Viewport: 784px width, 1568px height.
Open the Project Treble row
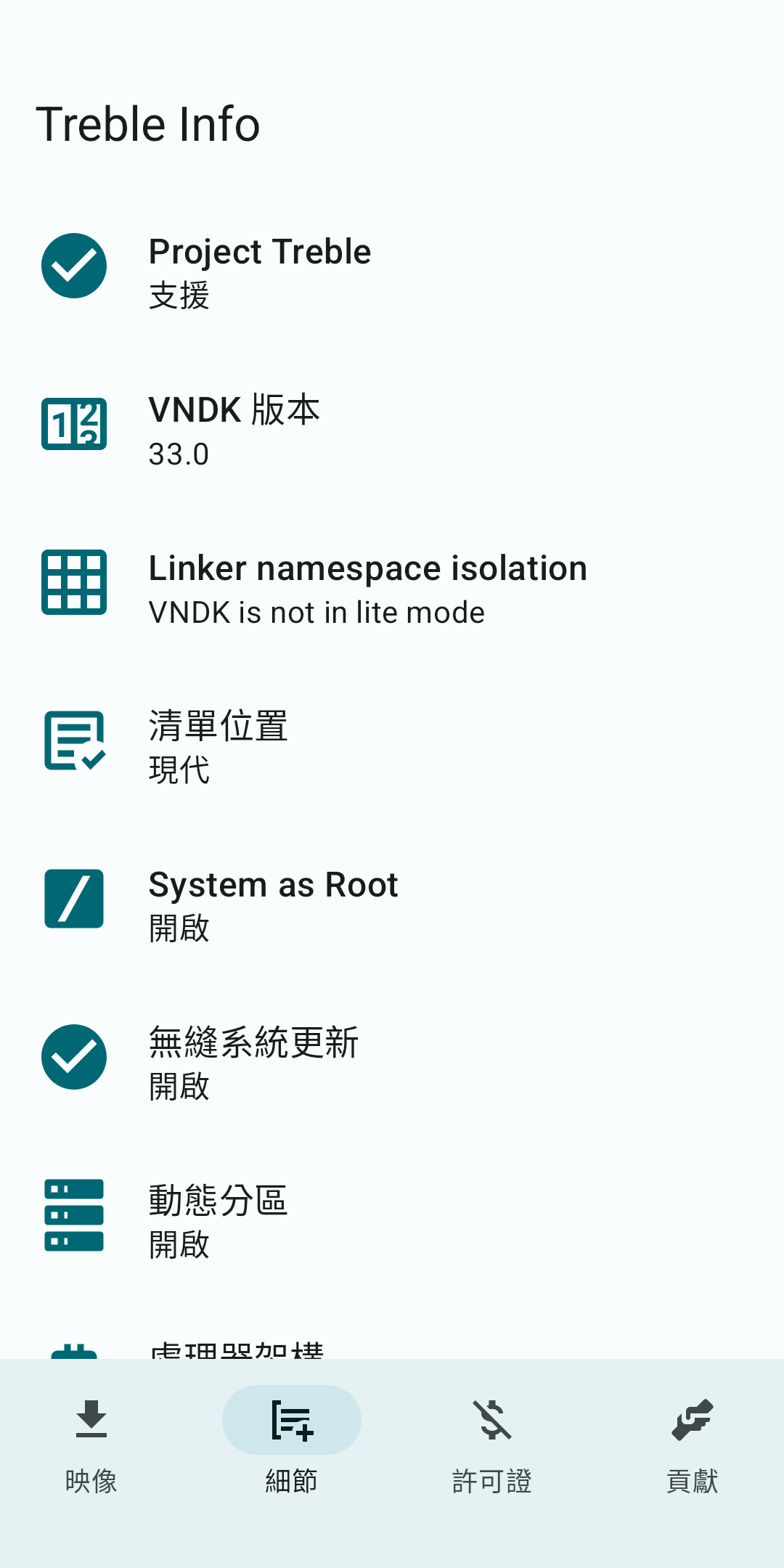(x=392, y=272)
